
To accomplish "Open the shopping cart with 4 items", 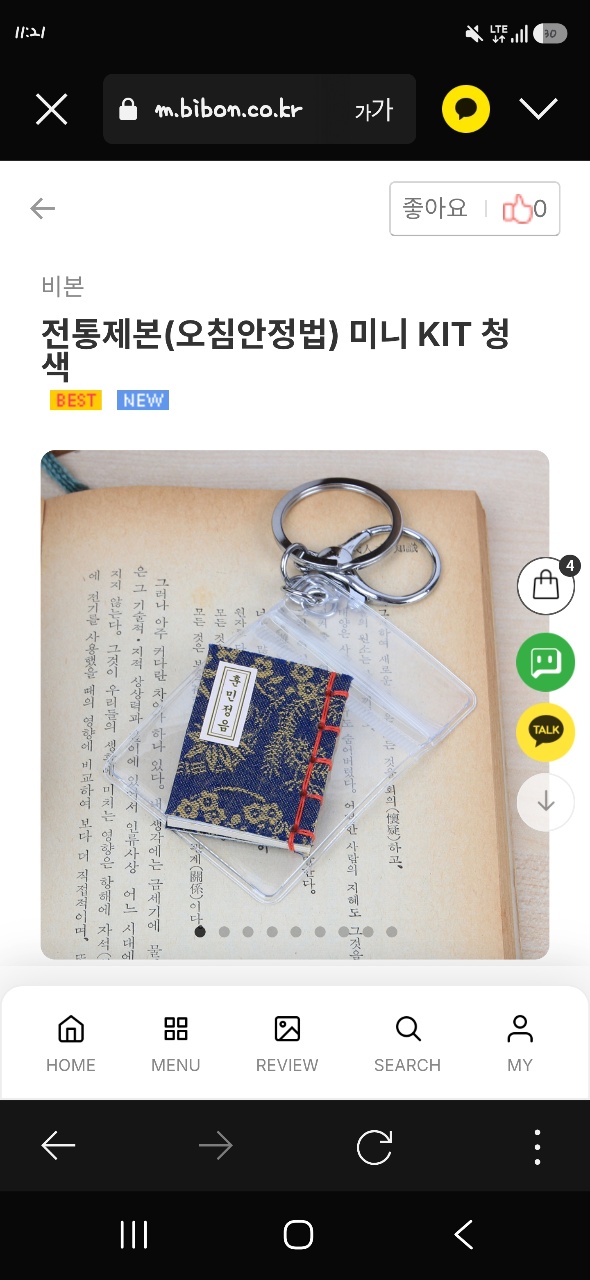I will (x=546, y=585).
